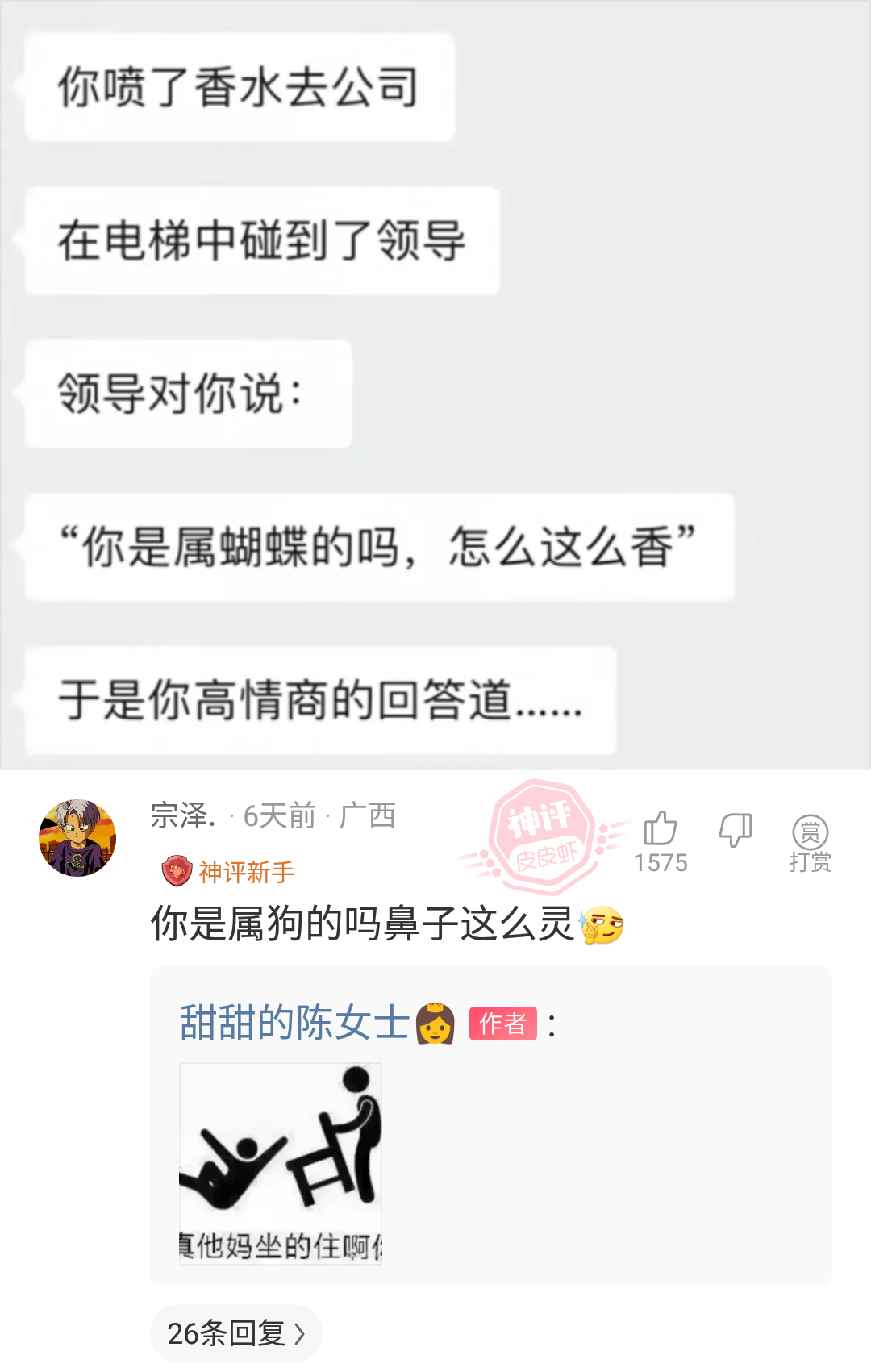Viewport: 871px width, 1372px height.
Task: Dislike the comment by 宗泽.
Action: click(x=735, y=831)
